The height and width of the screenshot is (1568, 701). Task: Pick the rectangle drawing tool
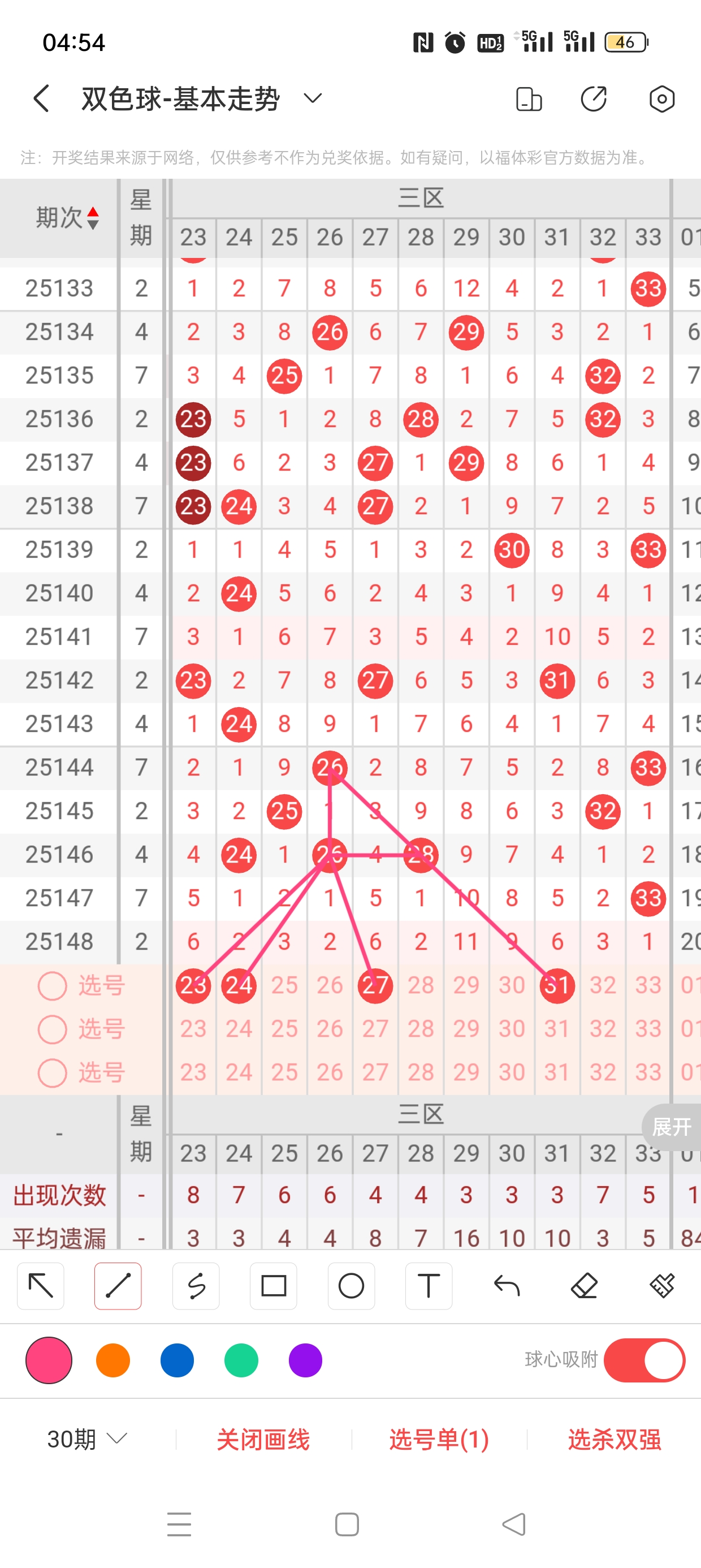(273, 1286)
